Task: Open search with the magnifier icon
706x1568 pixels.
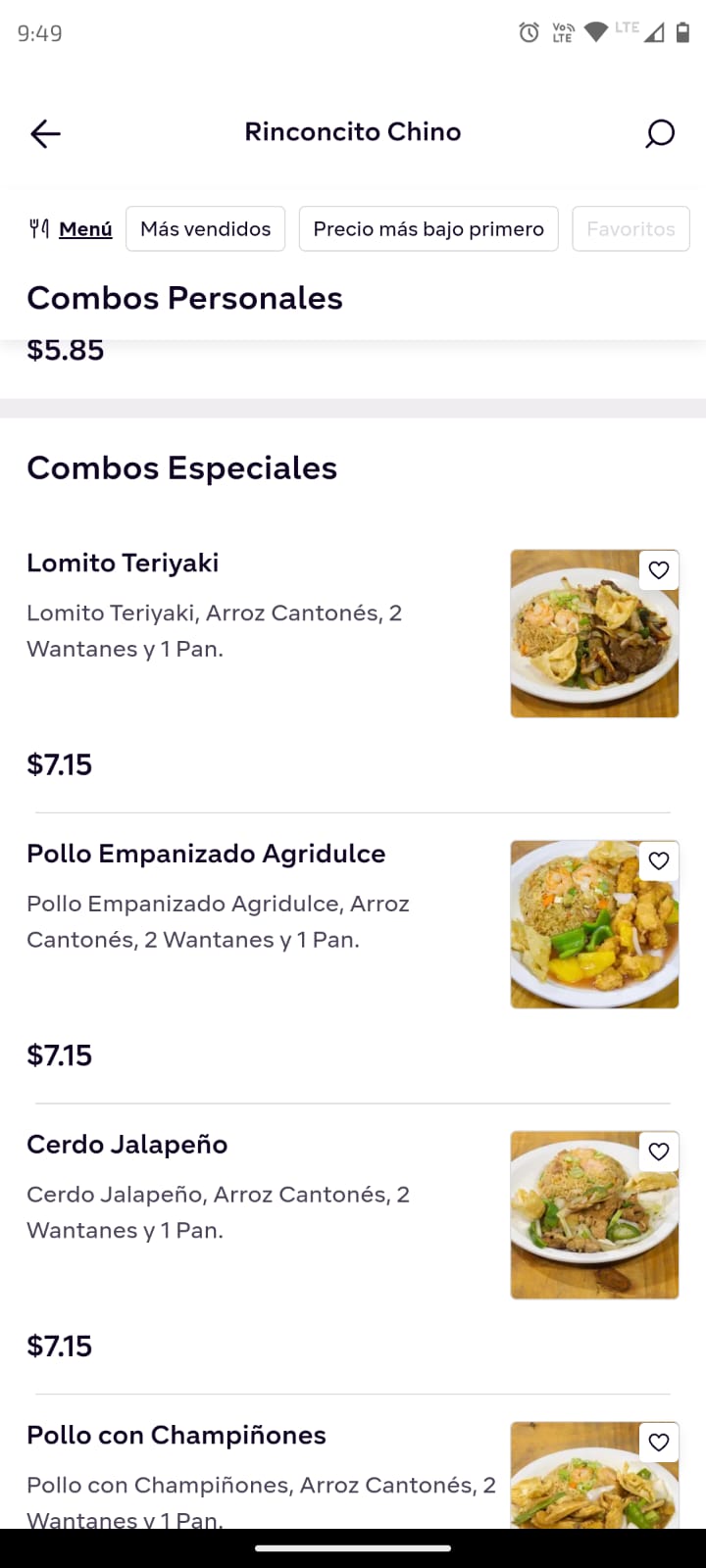Action: pyautogui.click(x=660, y=133)
